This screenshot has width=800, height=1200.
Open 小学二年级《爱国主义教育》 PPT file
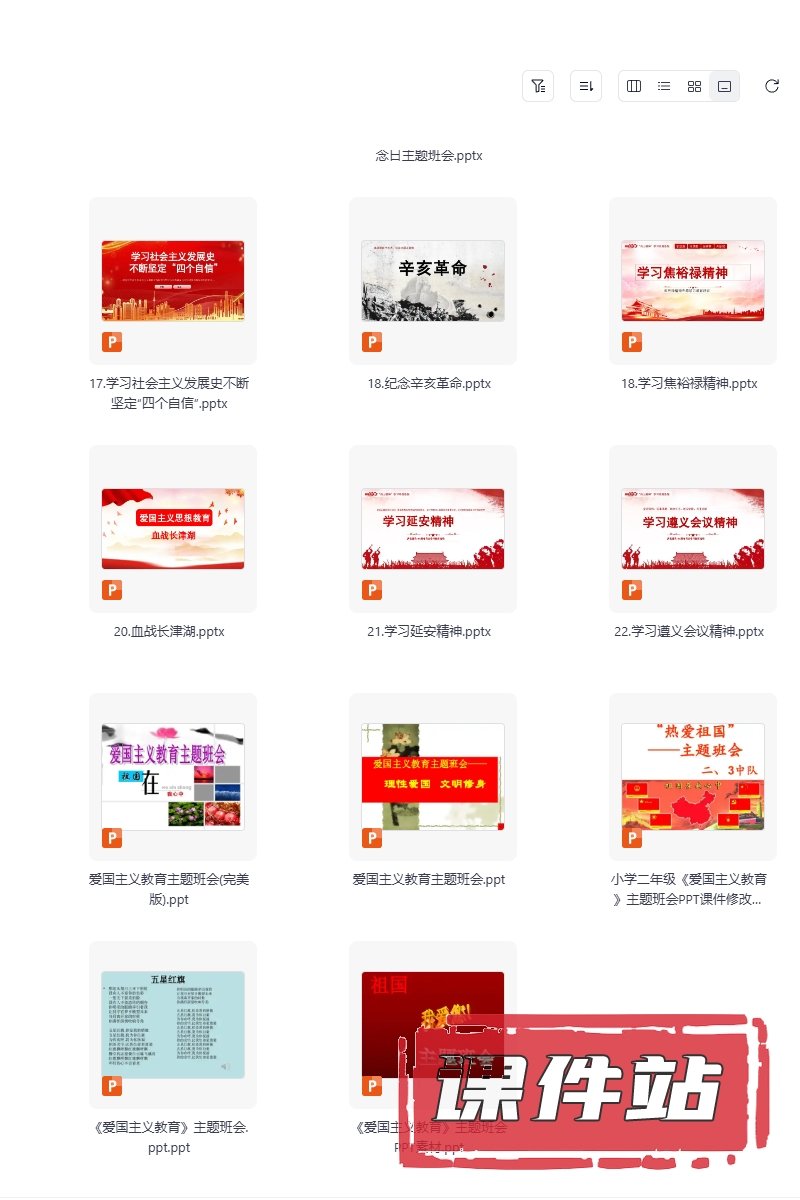[693, 777]
